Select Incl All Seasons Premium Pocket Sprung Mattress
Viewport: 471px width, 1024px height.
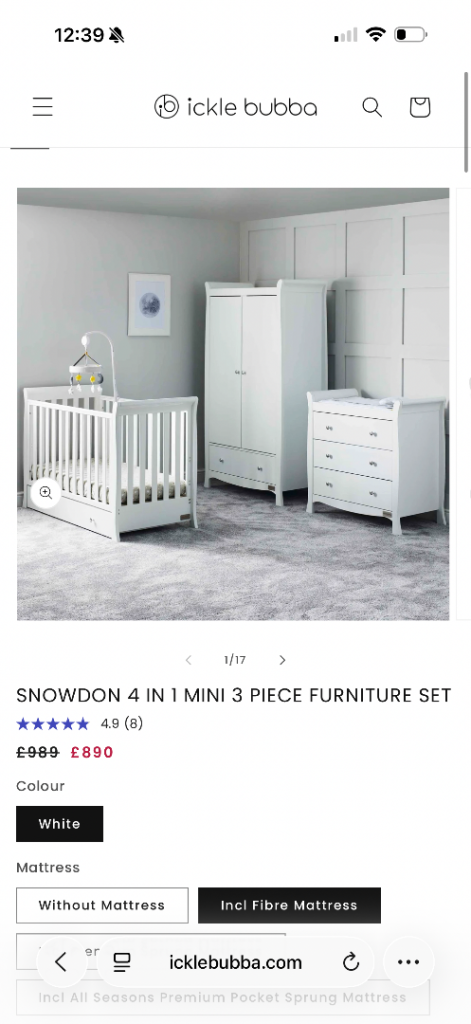[223, 997]
